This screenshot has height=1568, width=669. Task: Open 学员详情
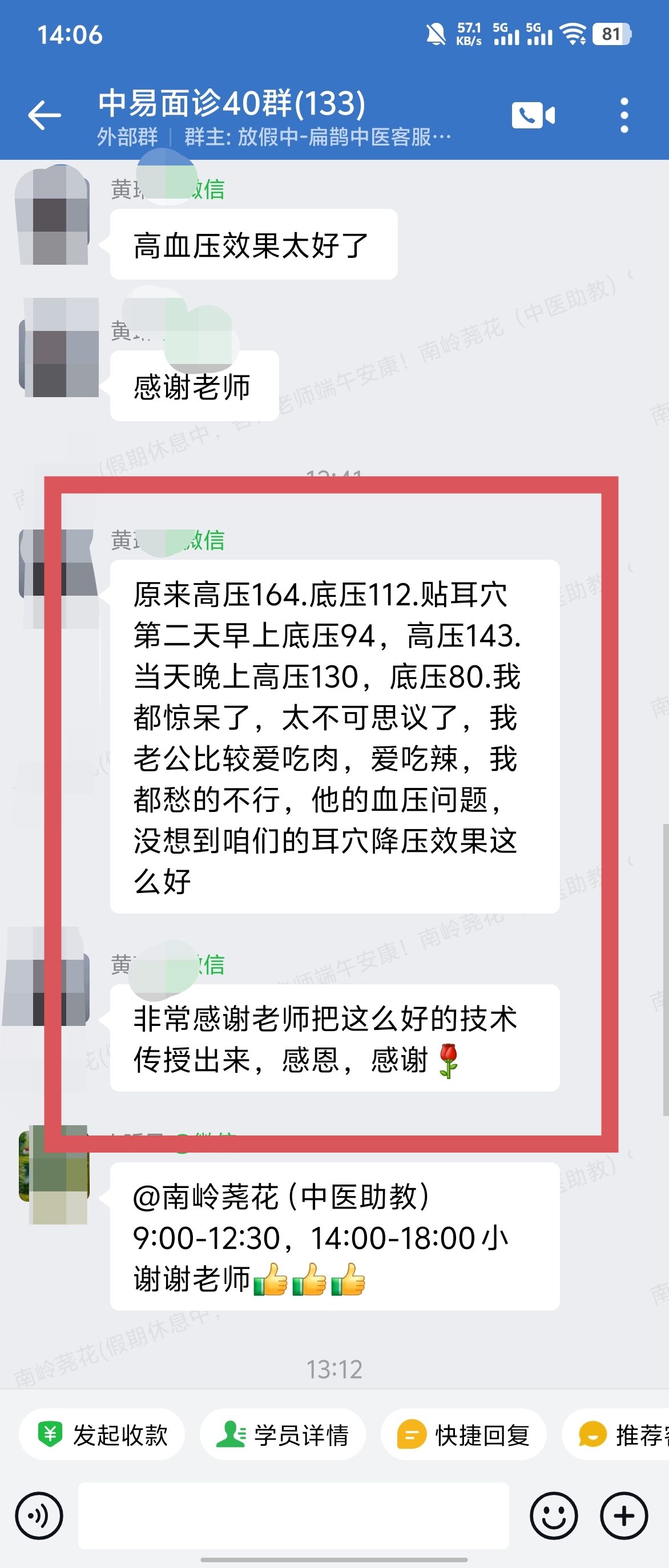point(283,1434)
